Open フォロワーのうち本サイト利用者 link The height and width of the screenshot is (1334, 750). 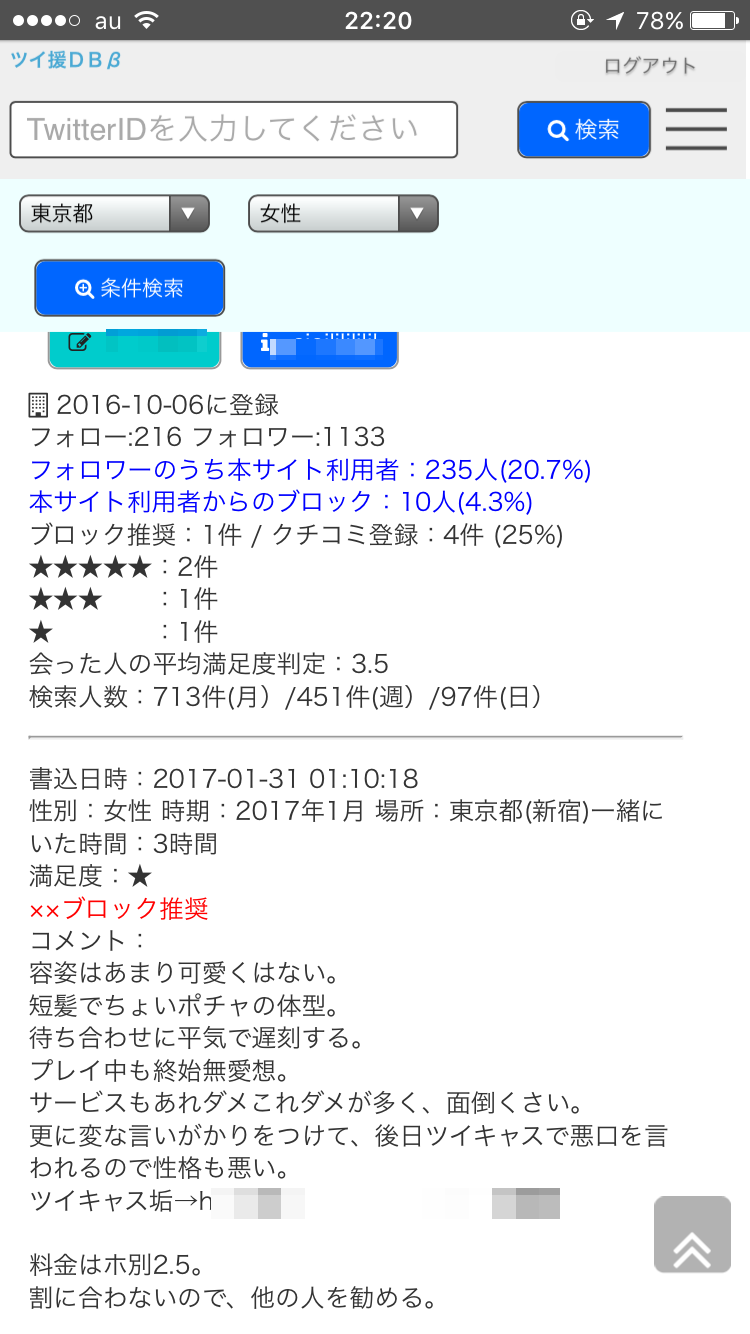(310, 470)
